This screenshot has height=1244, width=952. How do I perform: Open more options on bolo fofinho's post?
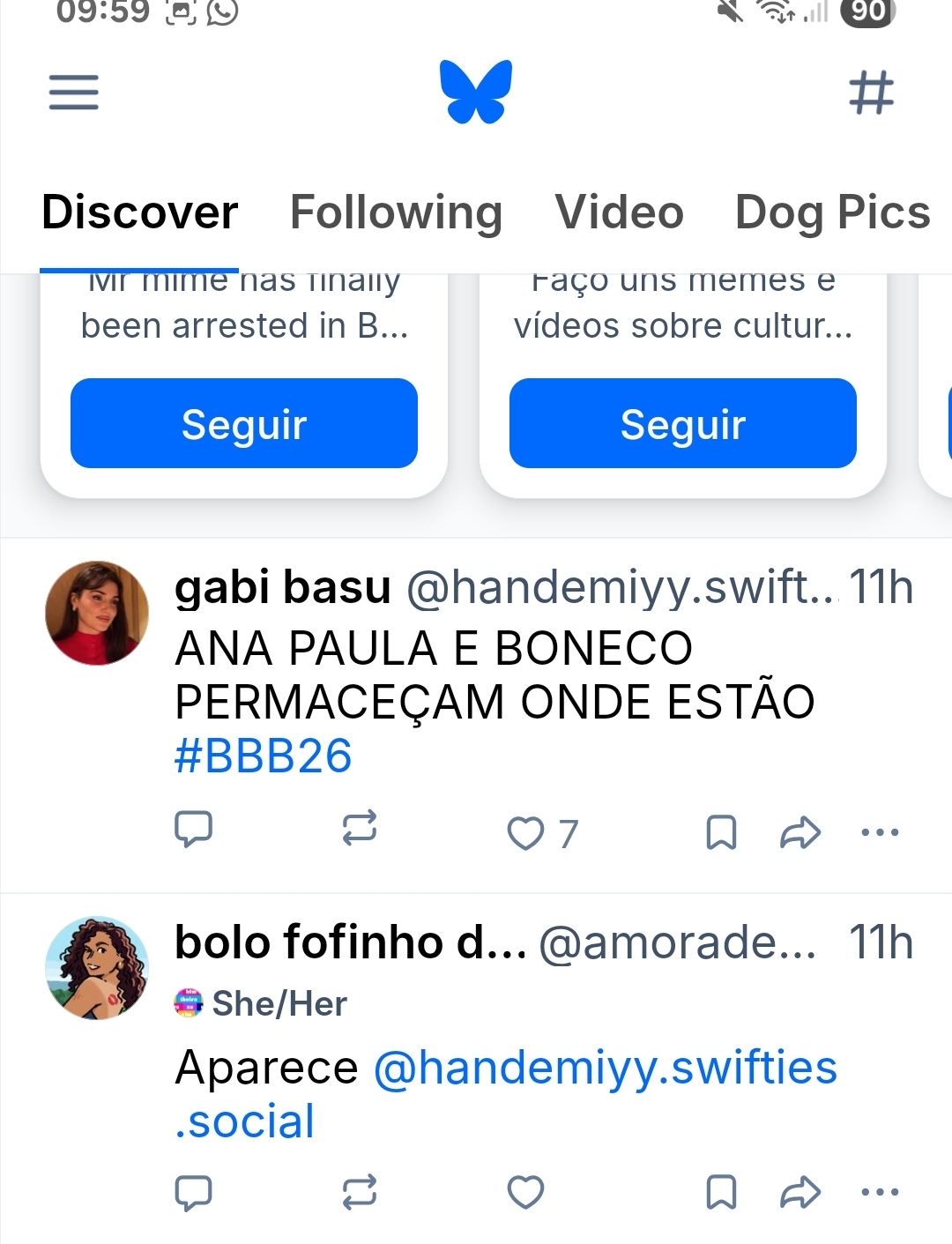pos(880,1192)
